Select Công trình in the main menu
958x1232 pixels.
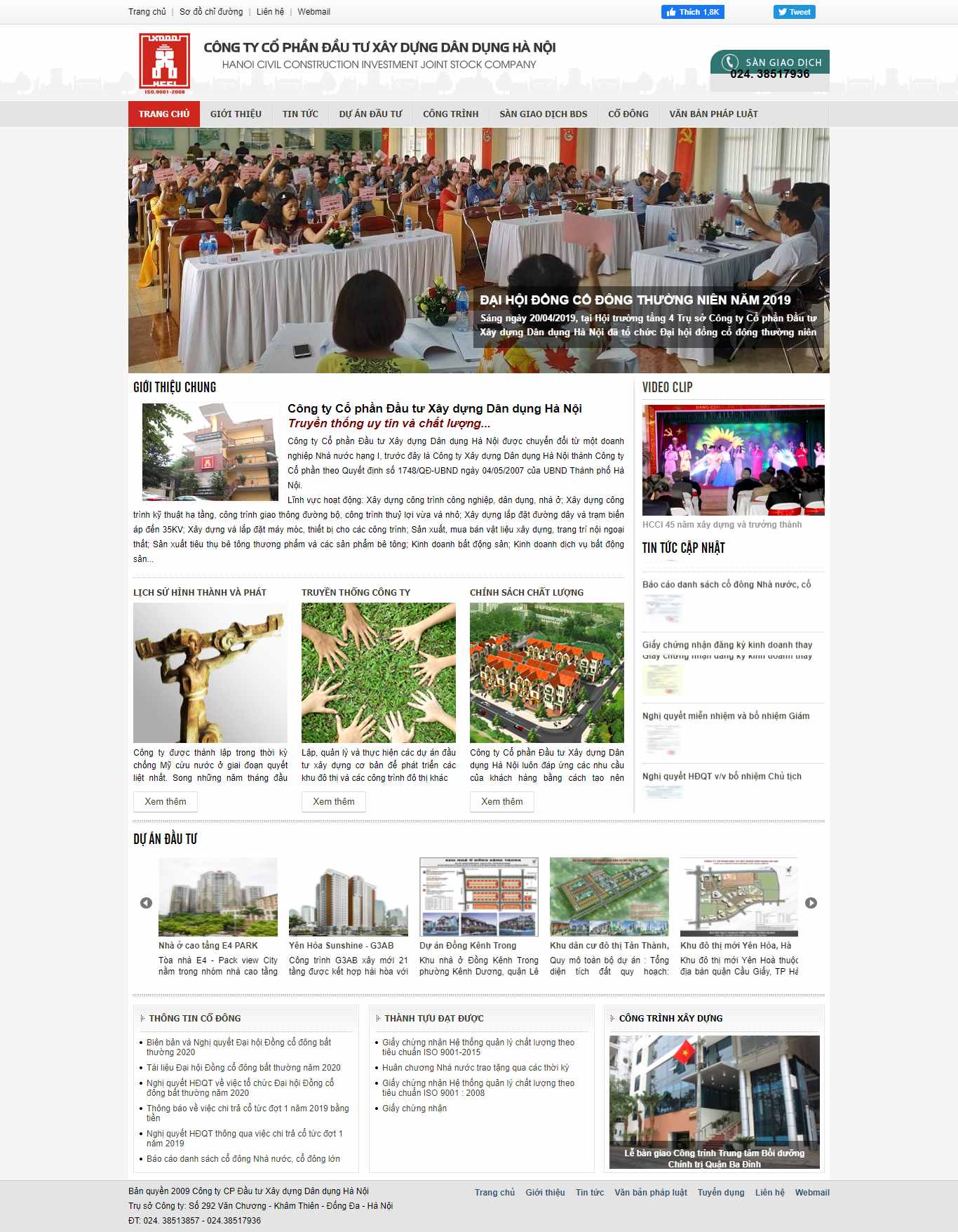450,114
